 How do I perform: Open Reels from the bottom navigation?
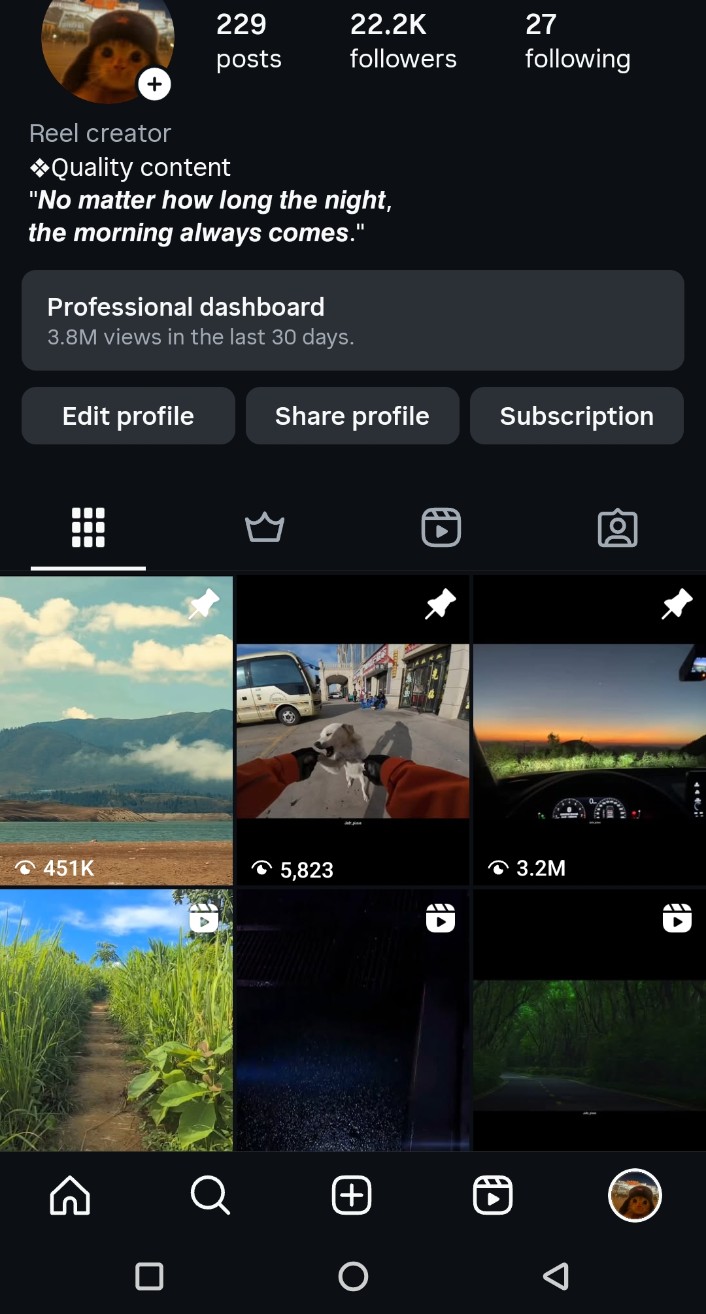point(493,1195)
